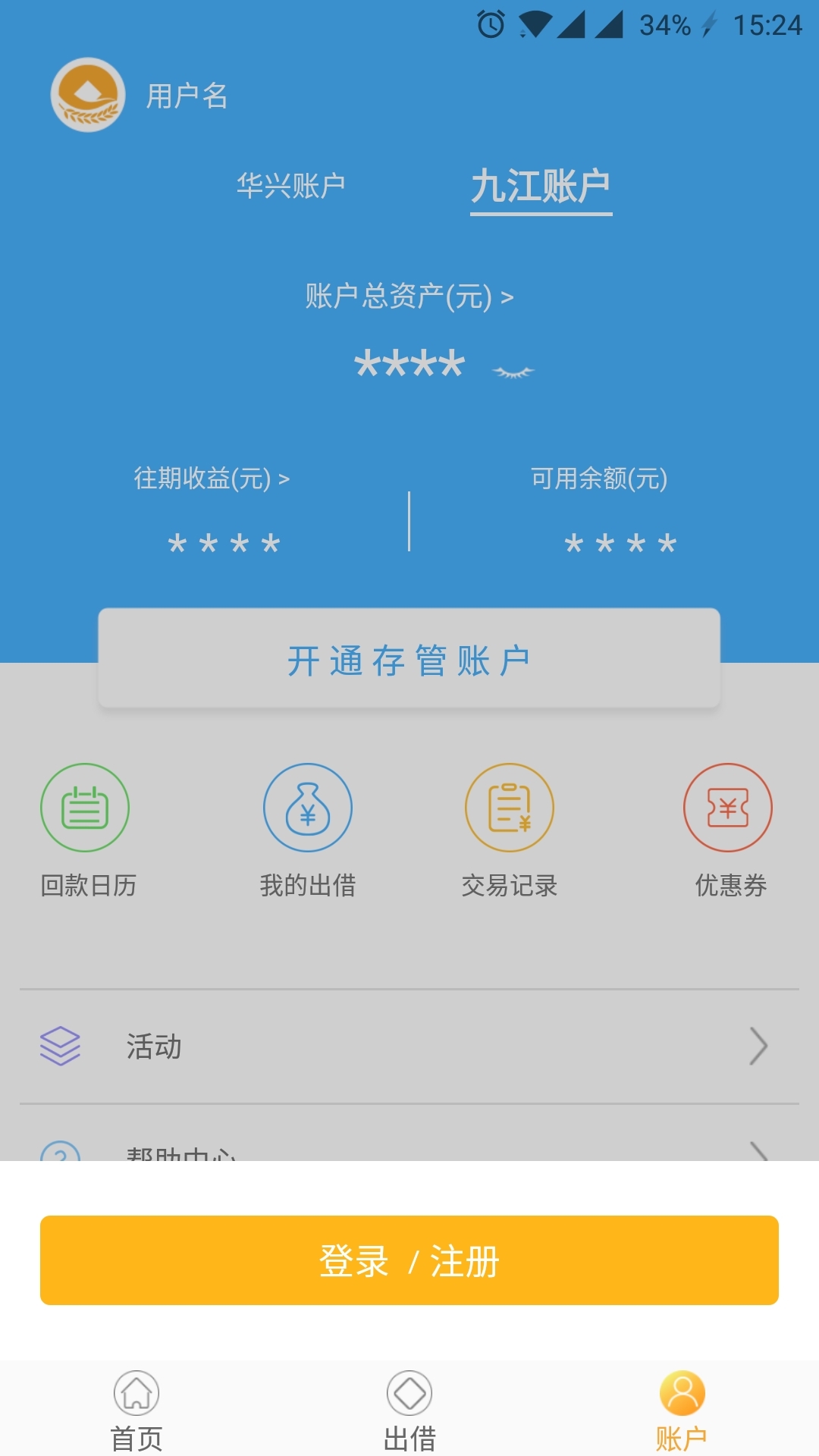The width and height of the screenshot is (819, 1456).
Task: Select the 九江账户 tab
Action: click(x=541, y=187)
